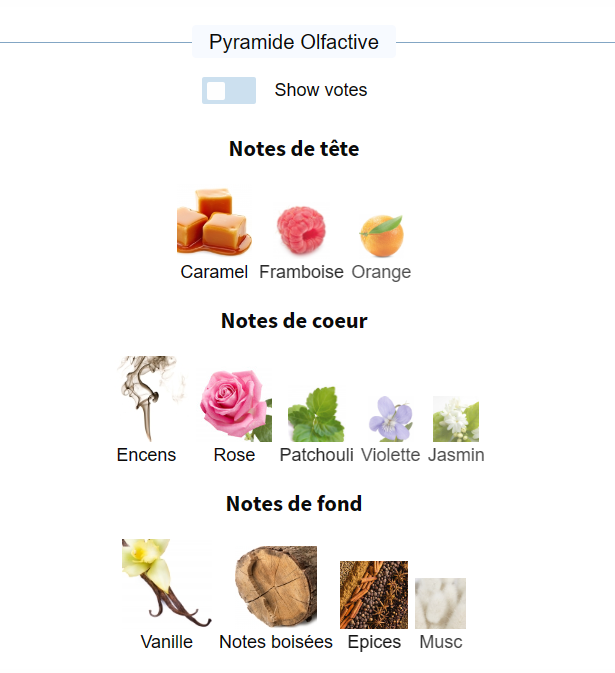Viewport: 615px width, 673px height.
Task: Open the Encens note
Action: [146, 410]
